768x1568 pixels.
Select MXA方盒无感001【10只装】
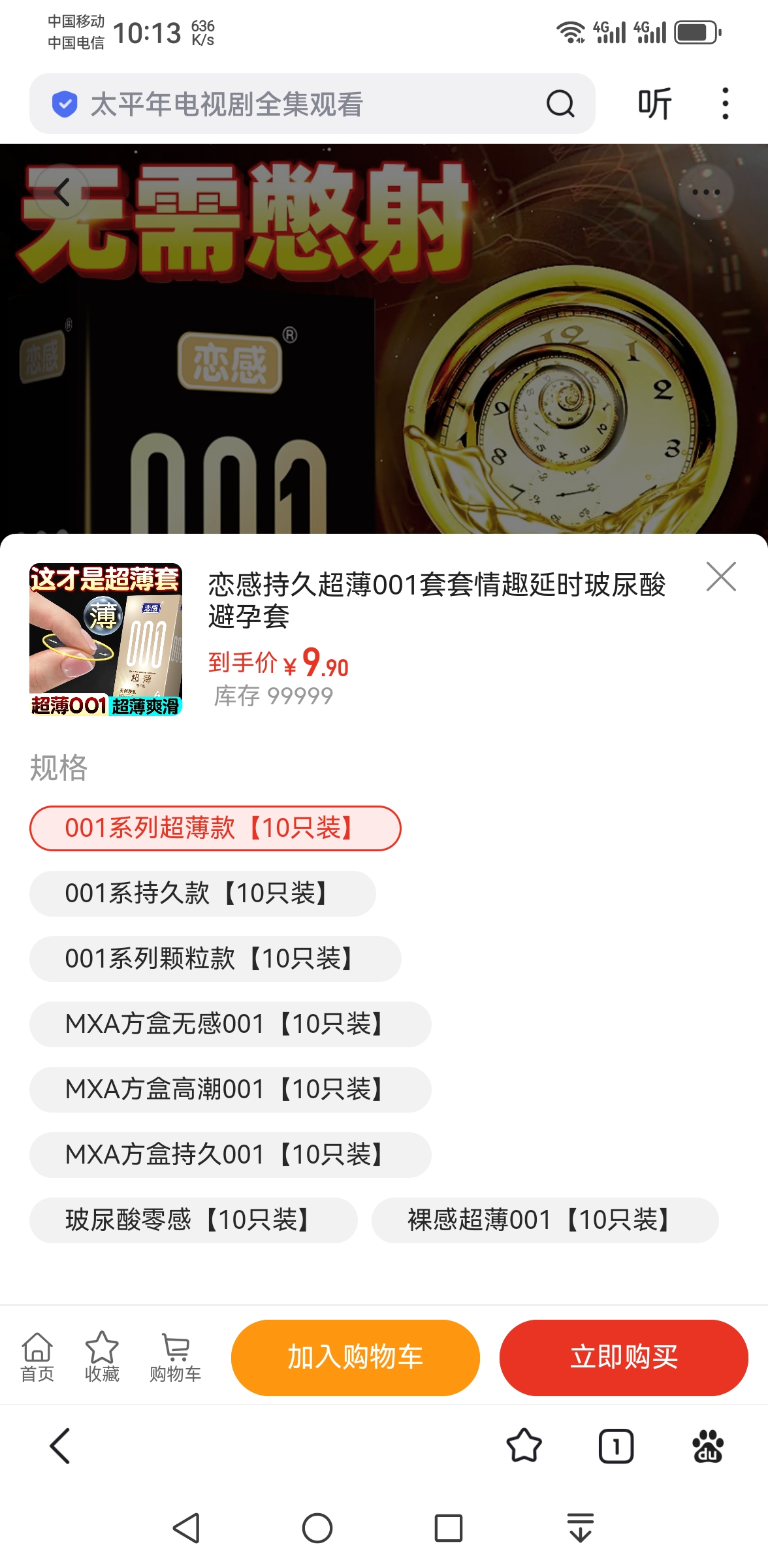[x=230, y=1024]
